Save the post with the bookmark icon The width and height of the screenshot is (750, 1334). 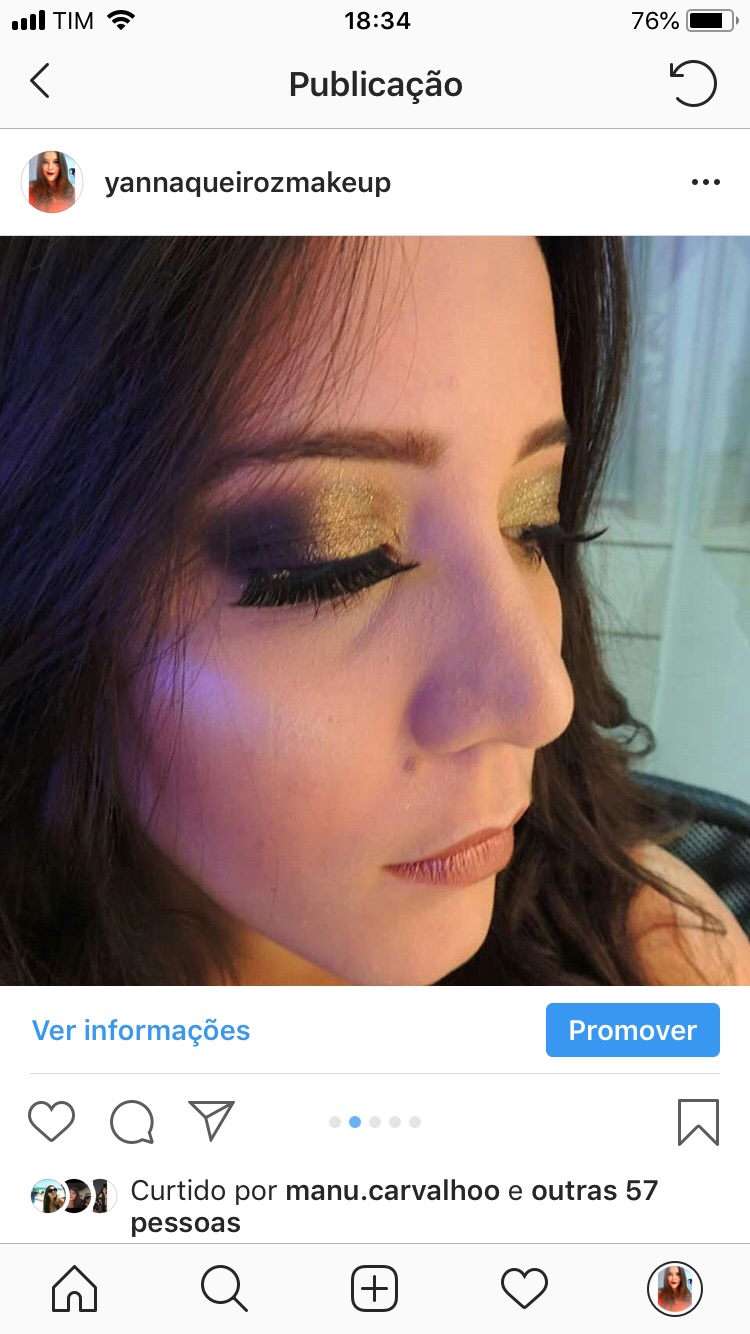[x=698, y=1122]
